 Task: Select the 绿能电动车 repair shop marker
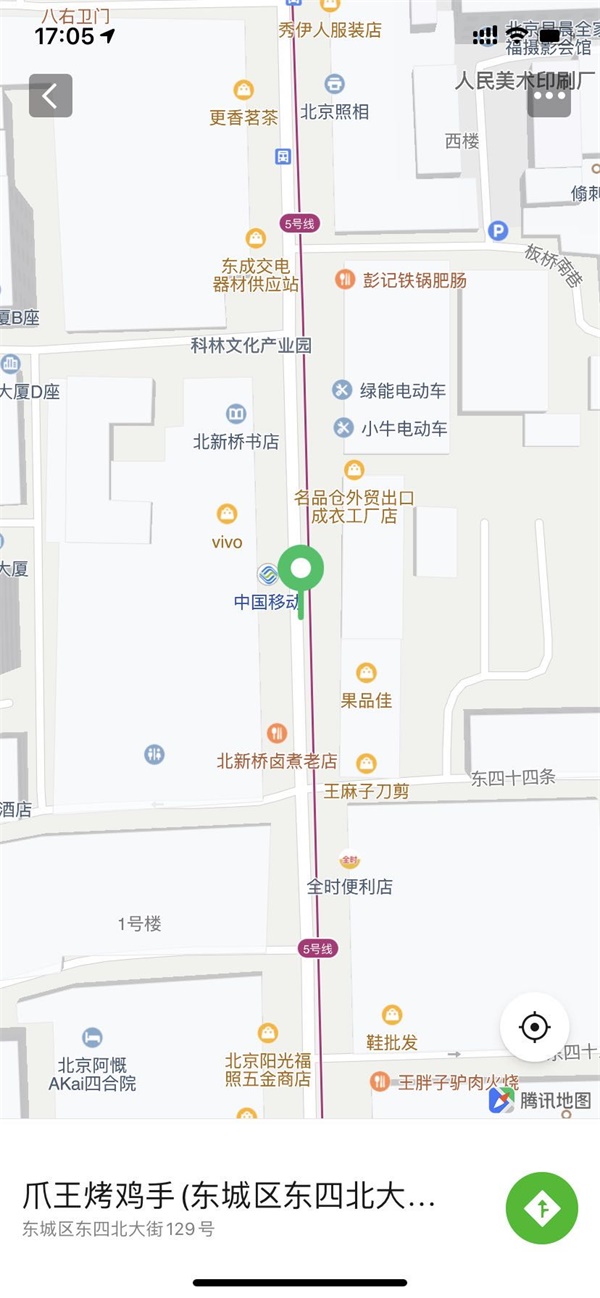343,390
